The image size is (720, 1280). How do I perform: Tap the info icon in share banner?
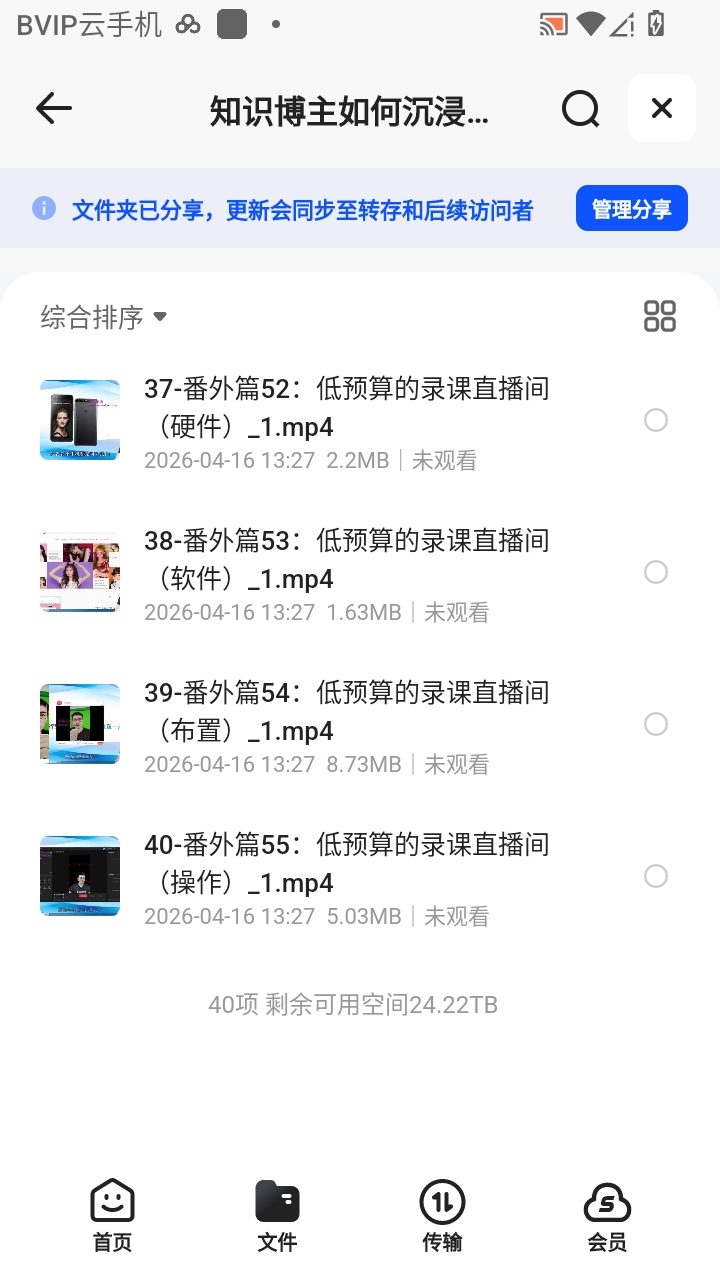[44, 207]
